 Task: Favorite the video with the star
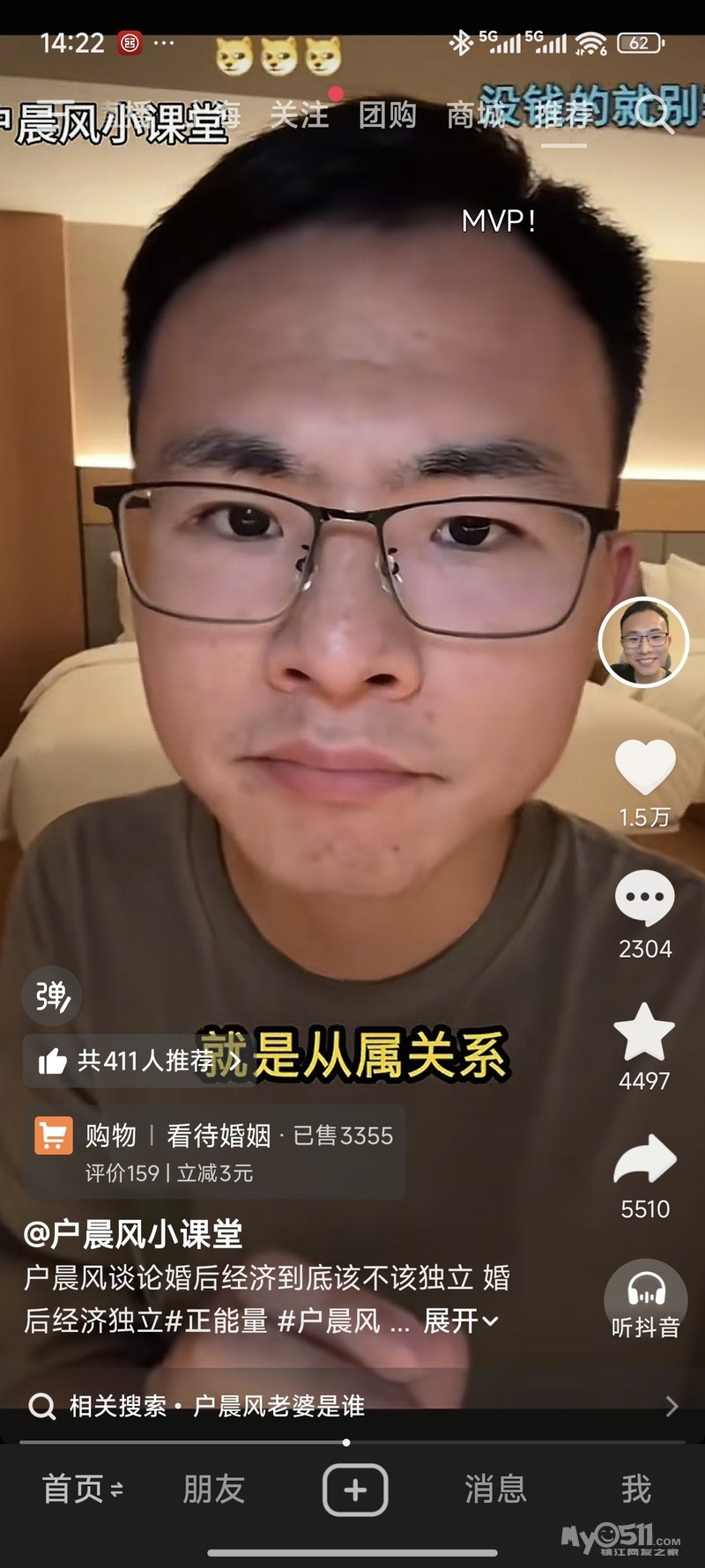click(644, 1032)
